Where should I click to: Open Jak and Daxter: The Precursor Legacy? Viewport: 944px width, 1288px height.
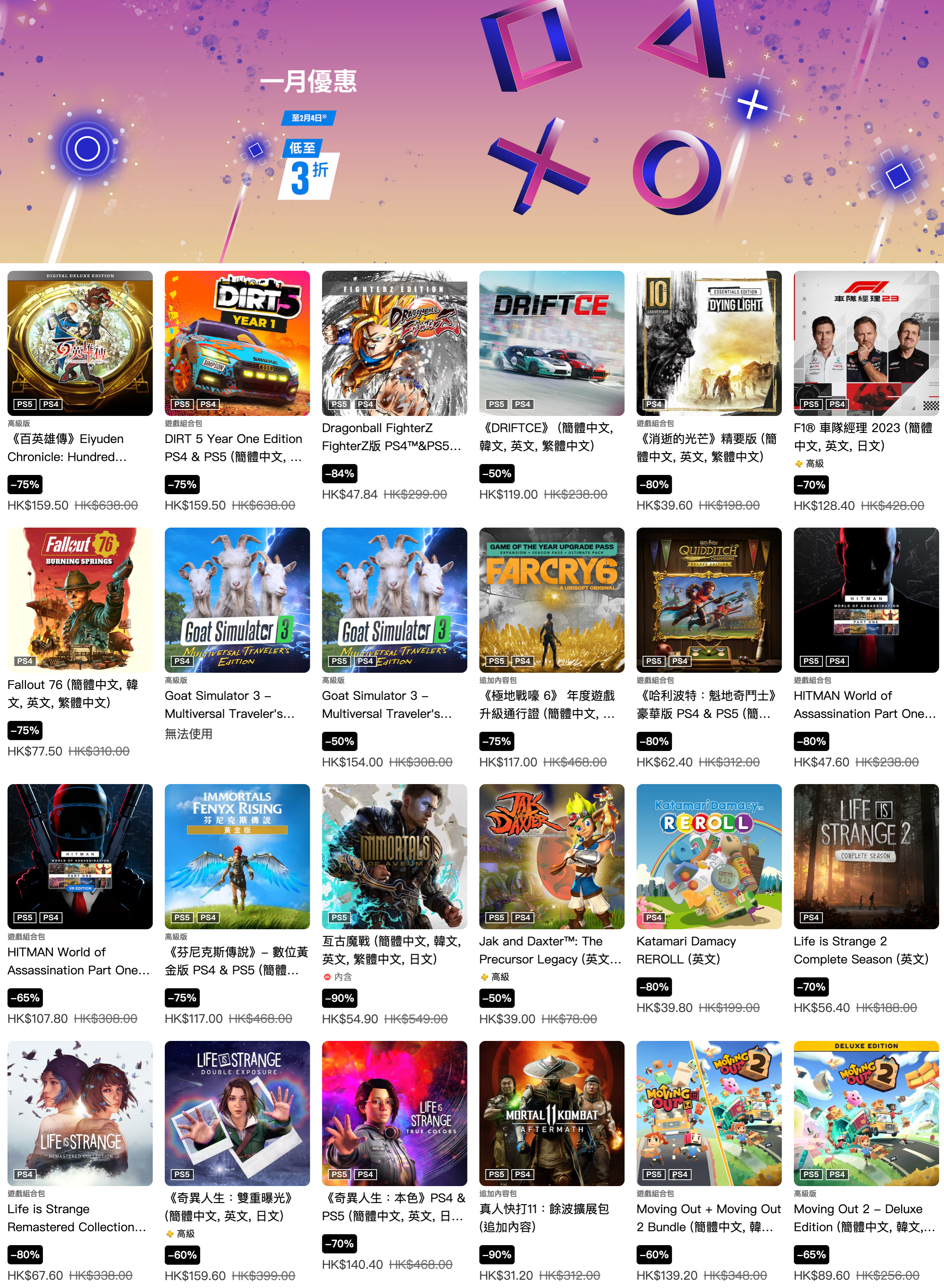click(551, 856)
